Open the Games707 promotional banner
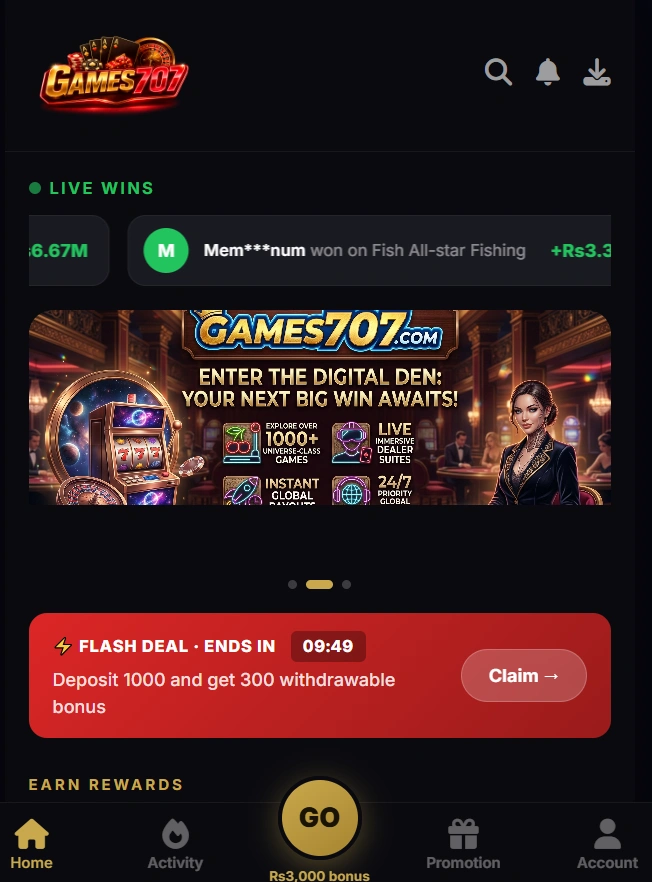652x882 pixels. pyautogui.click(x=320, y=407)
